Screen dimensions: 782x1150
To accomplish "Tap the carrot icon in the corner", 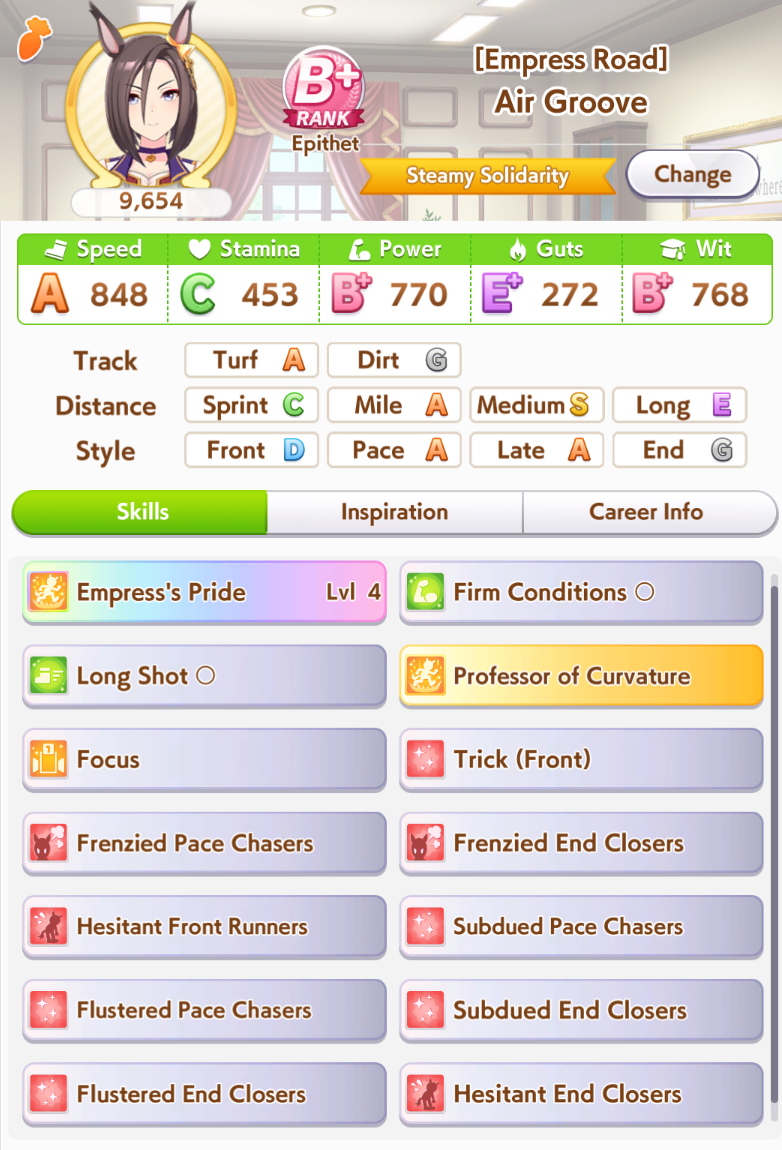I will [34, 37].
